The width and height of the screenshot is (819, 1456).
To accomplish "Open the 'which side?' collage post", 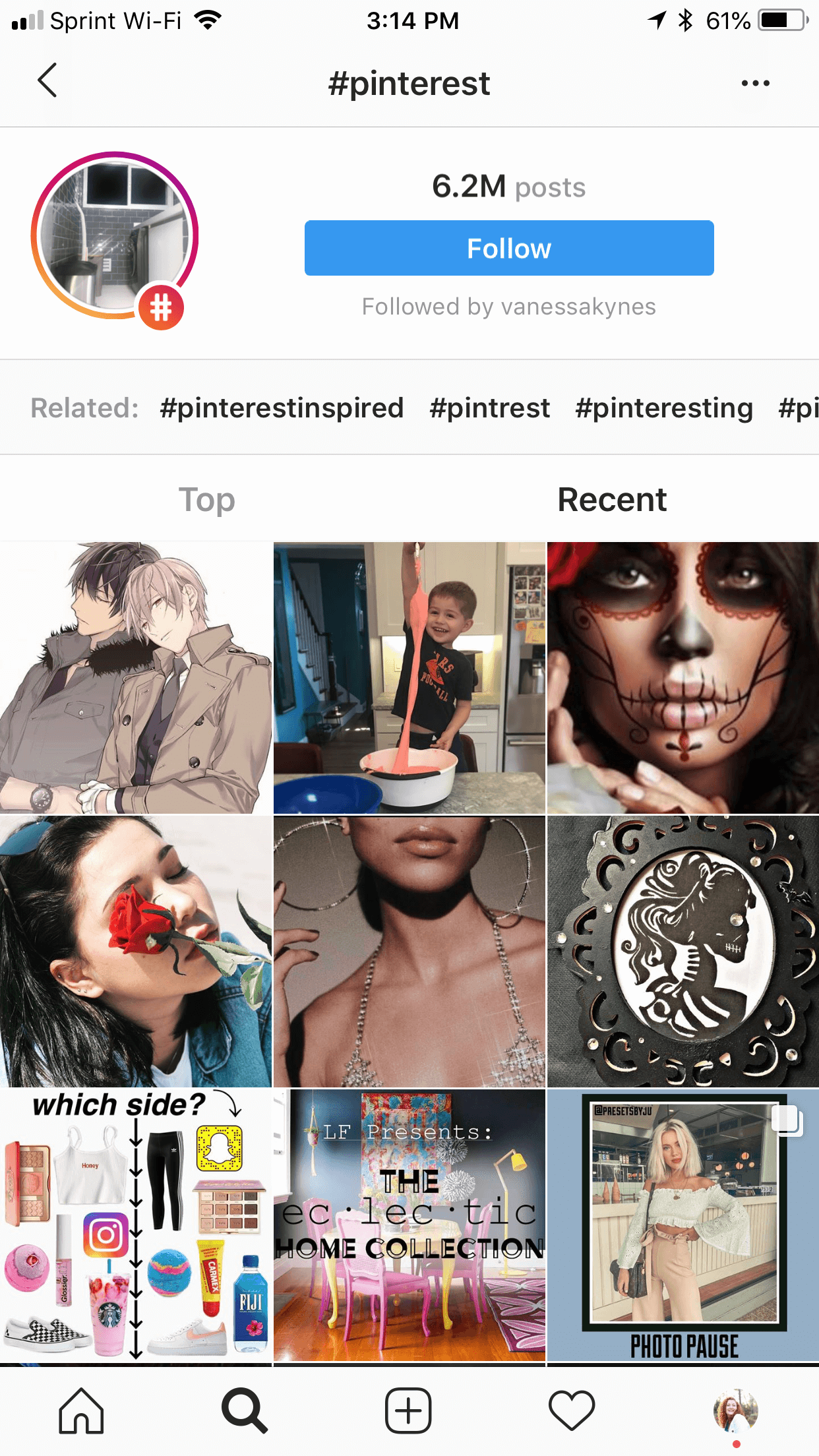I will [135, 1225].
